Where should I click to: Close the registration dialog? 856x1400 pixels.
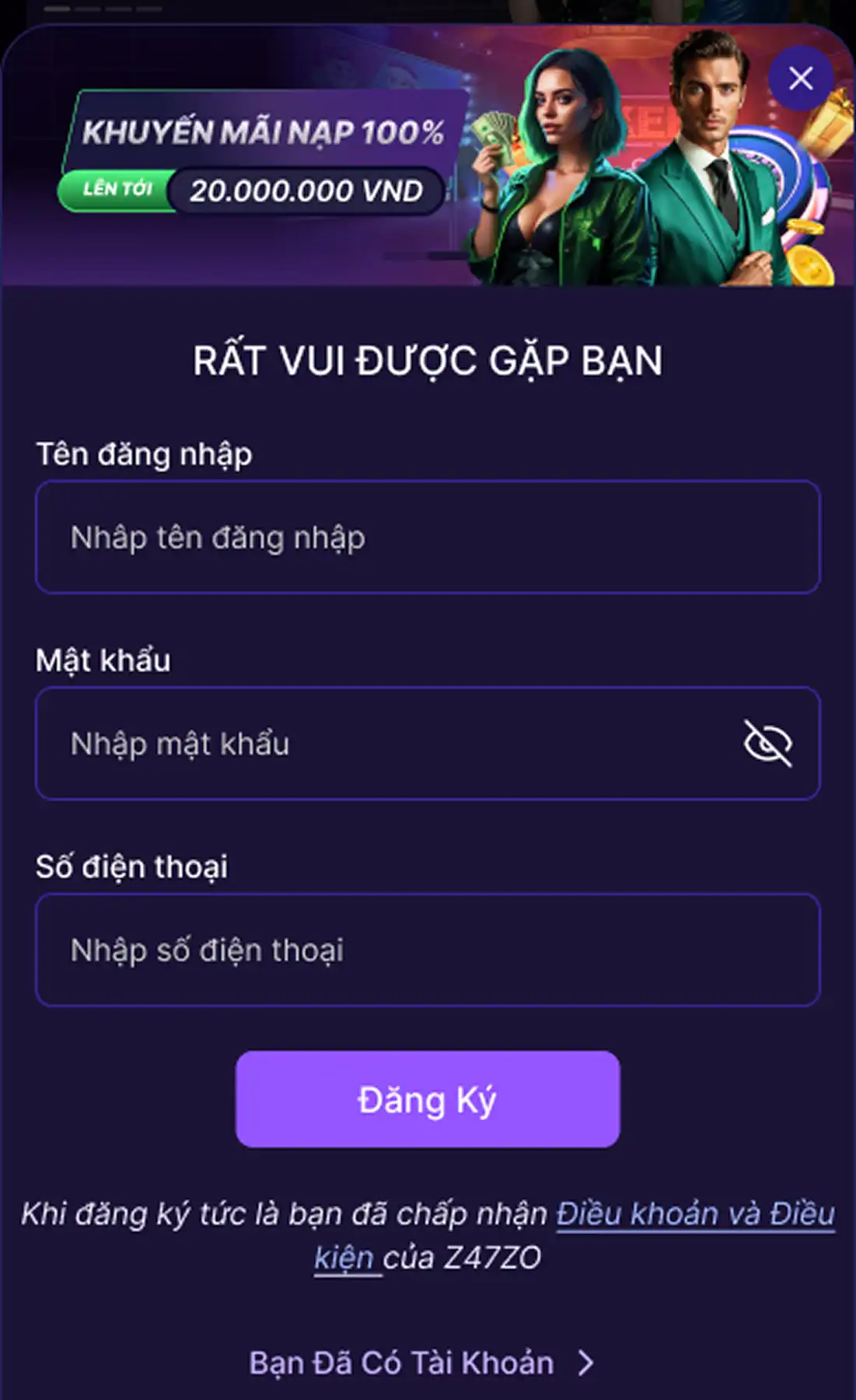click(x=801, y=79)
